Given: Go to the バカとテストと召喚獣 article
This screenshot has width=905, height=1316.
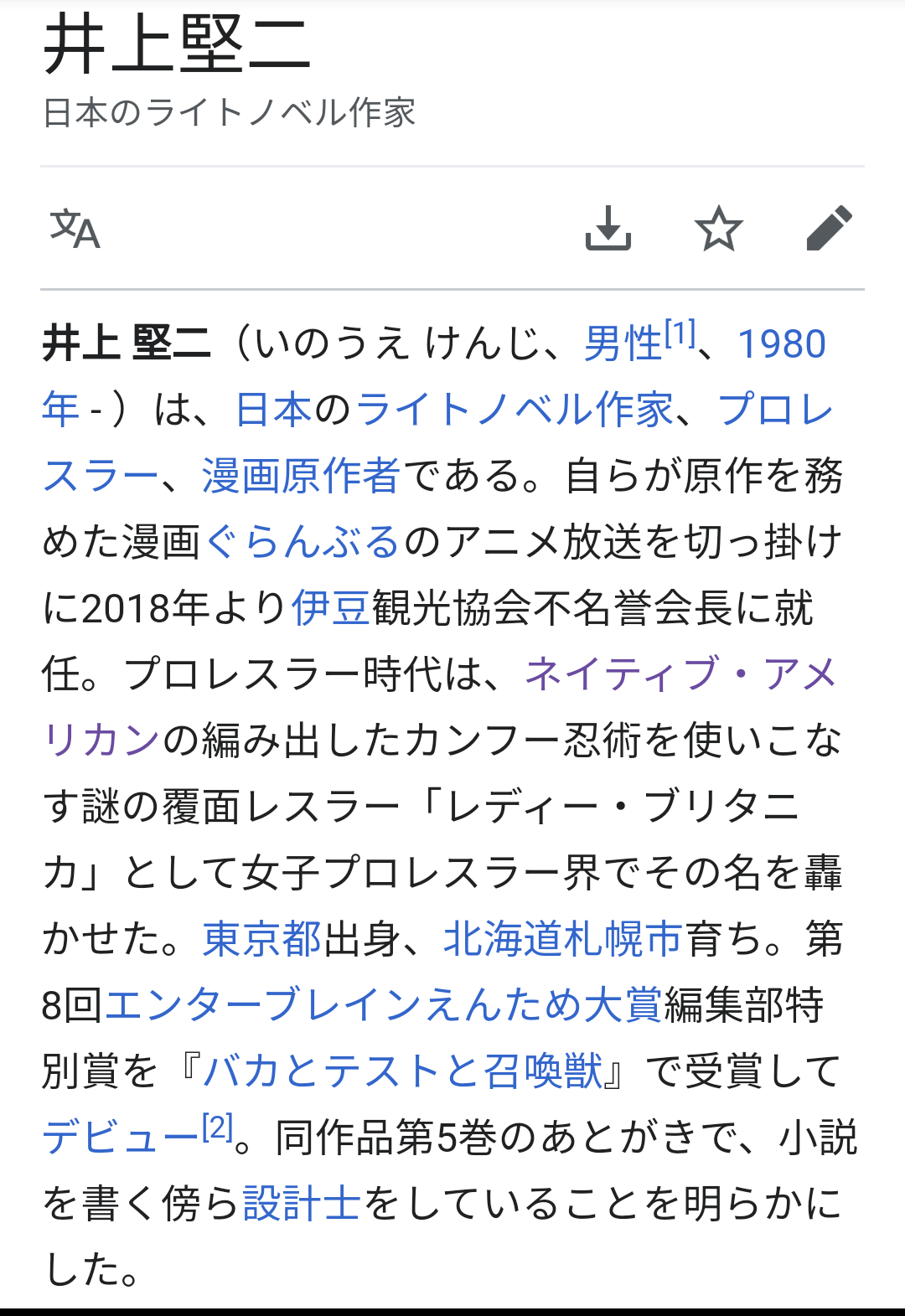Looking at the screenshot, I should [x=402, y=1071].
